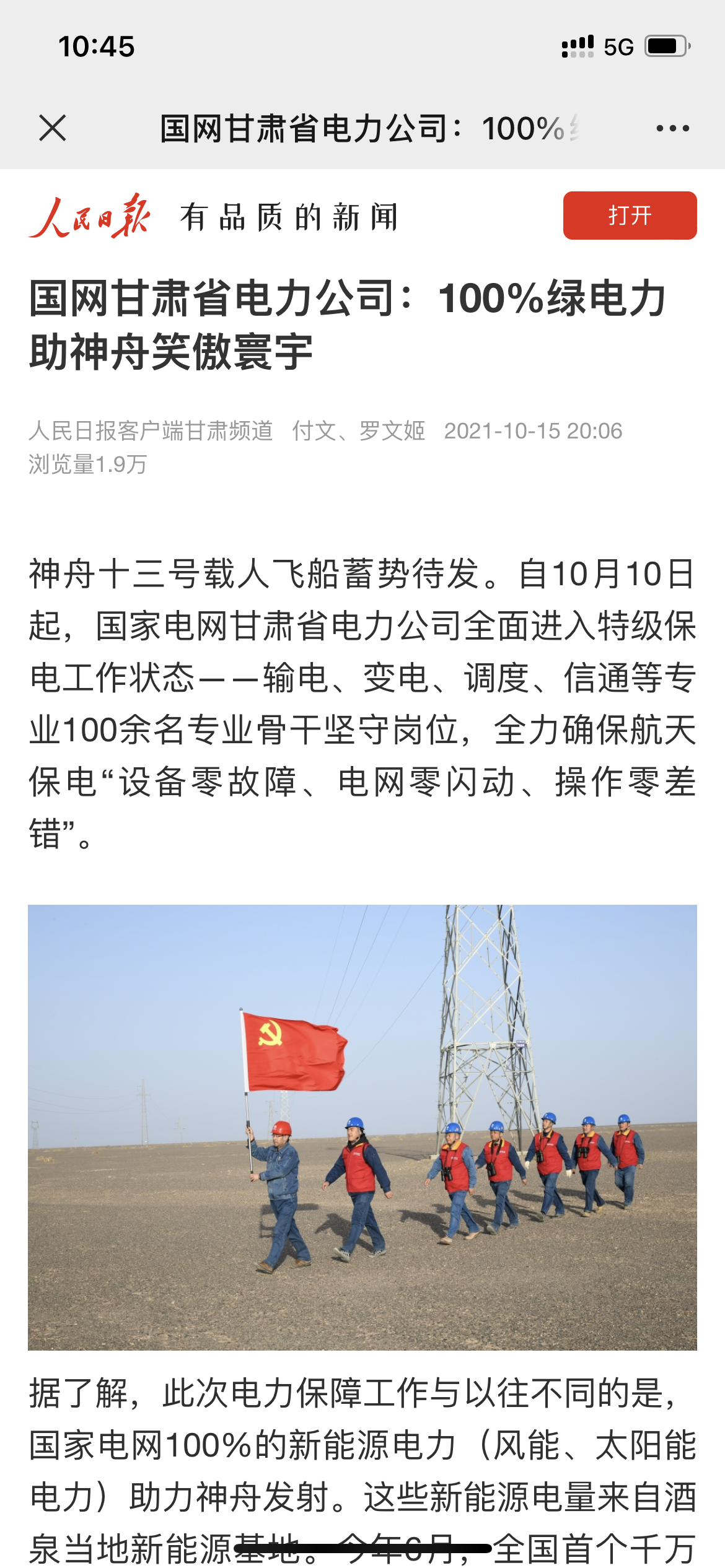Open the flag-bearing workers photo
This screenshot has height=1568, width=725.
click(362, 1127)
